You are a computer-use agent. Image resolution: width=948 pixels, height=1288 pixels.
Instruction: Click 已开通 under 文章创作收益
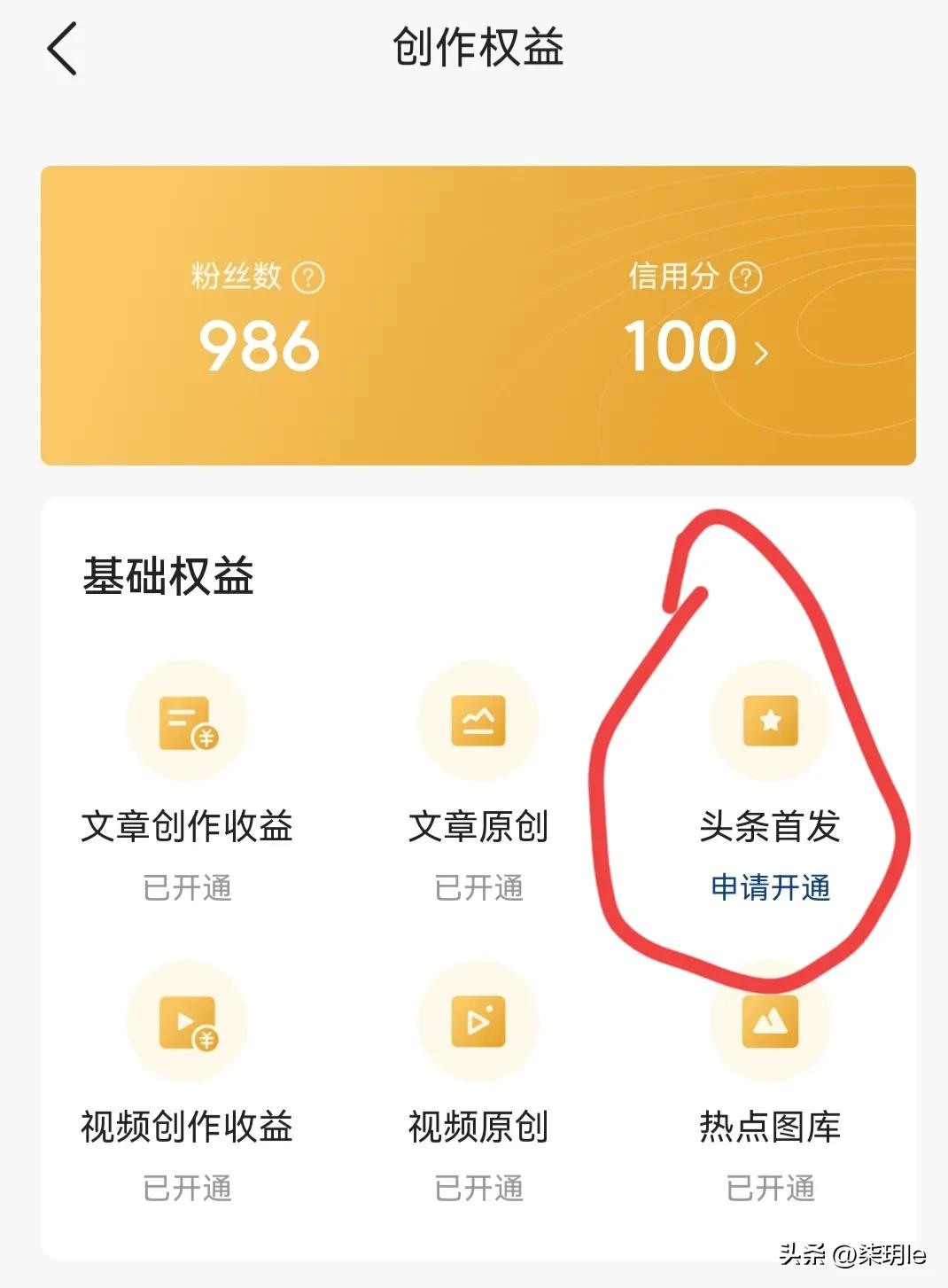coord(186,889)
